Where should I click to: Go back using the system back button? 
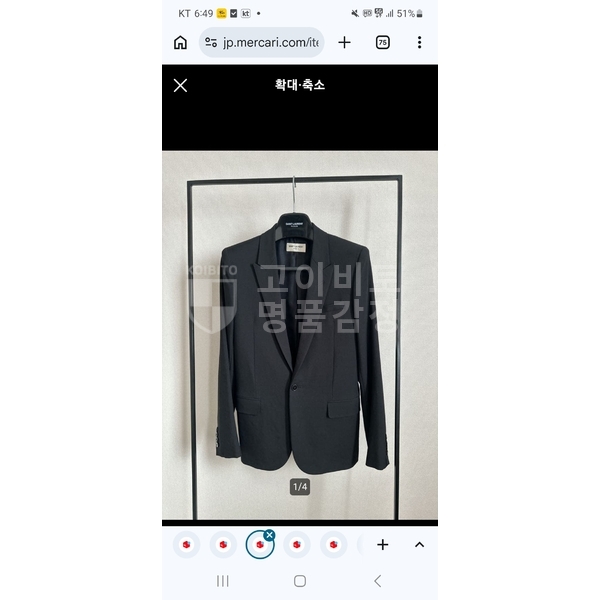(377, 581)
